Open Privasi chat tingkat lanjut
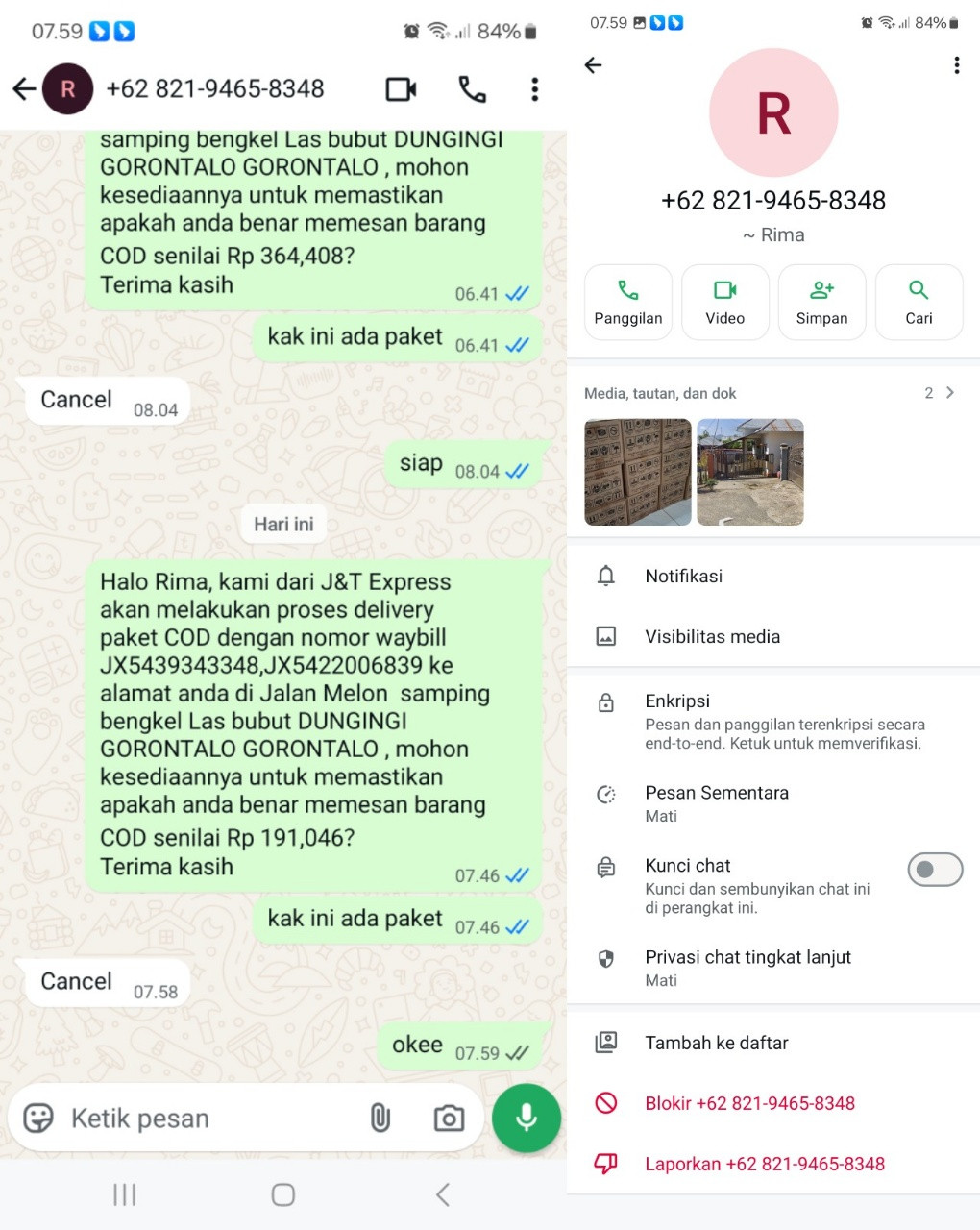The height and width of the screenshot is (1230, 980). click(x=773, y=968)
